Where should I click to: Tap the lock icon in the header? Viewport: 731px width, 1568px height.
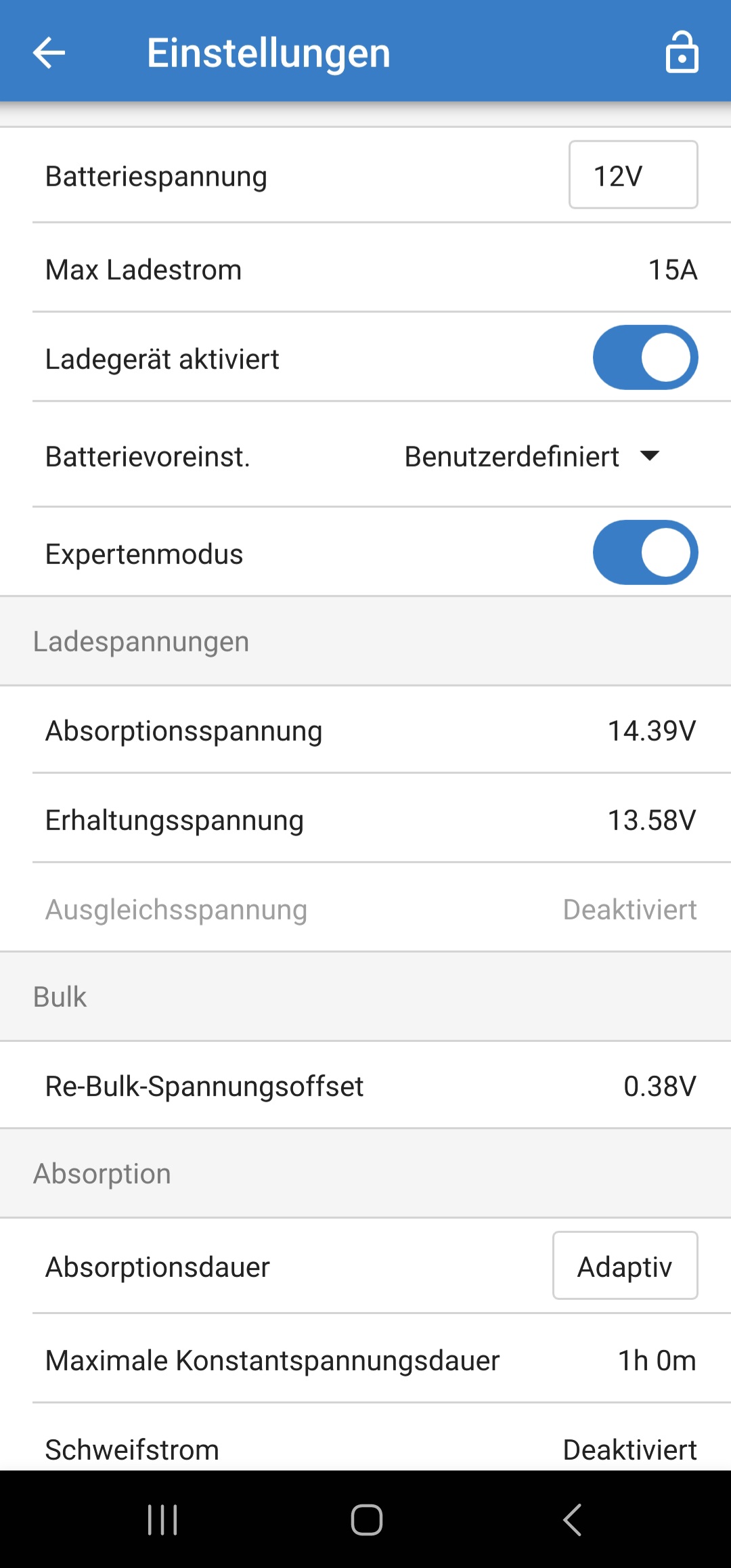[682, 52]
